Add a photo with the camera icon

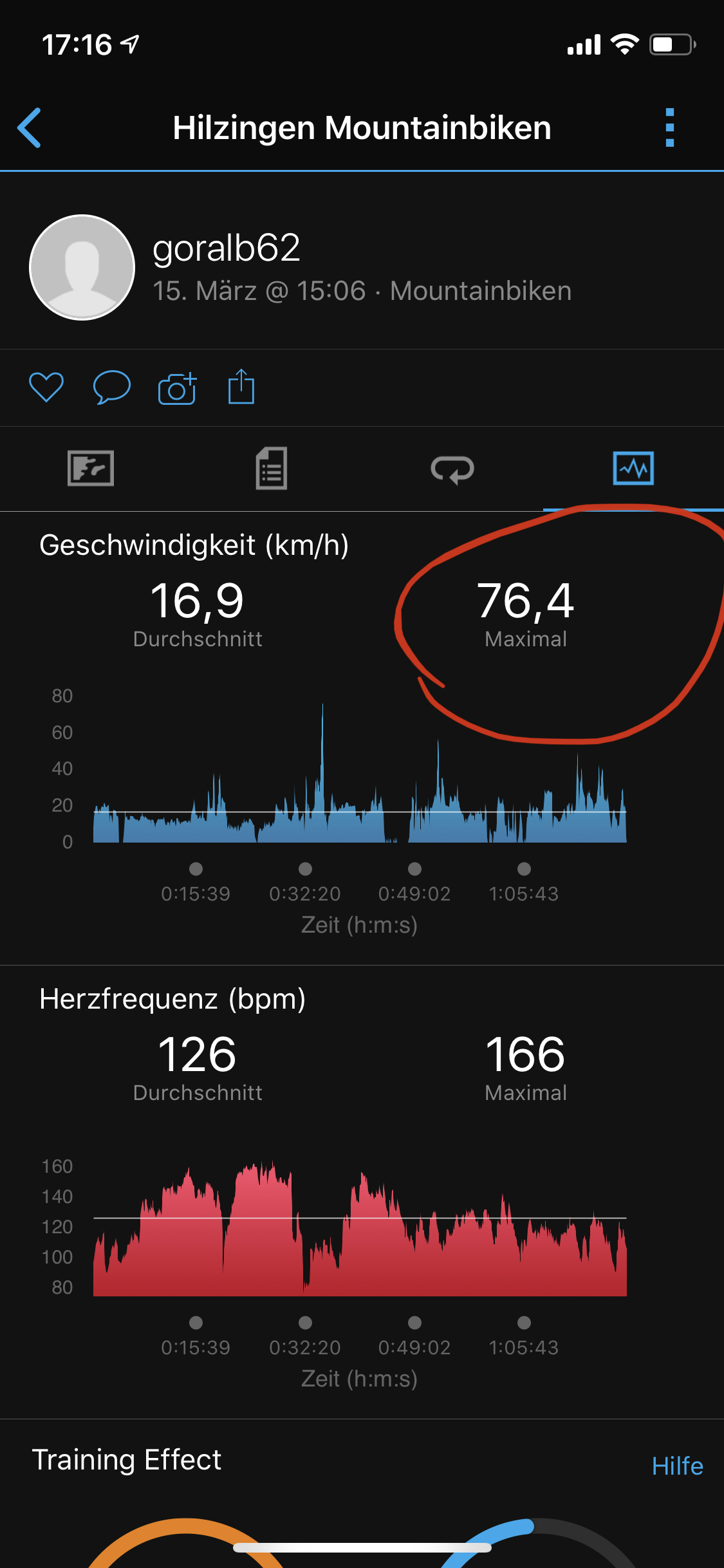[177, 388]
